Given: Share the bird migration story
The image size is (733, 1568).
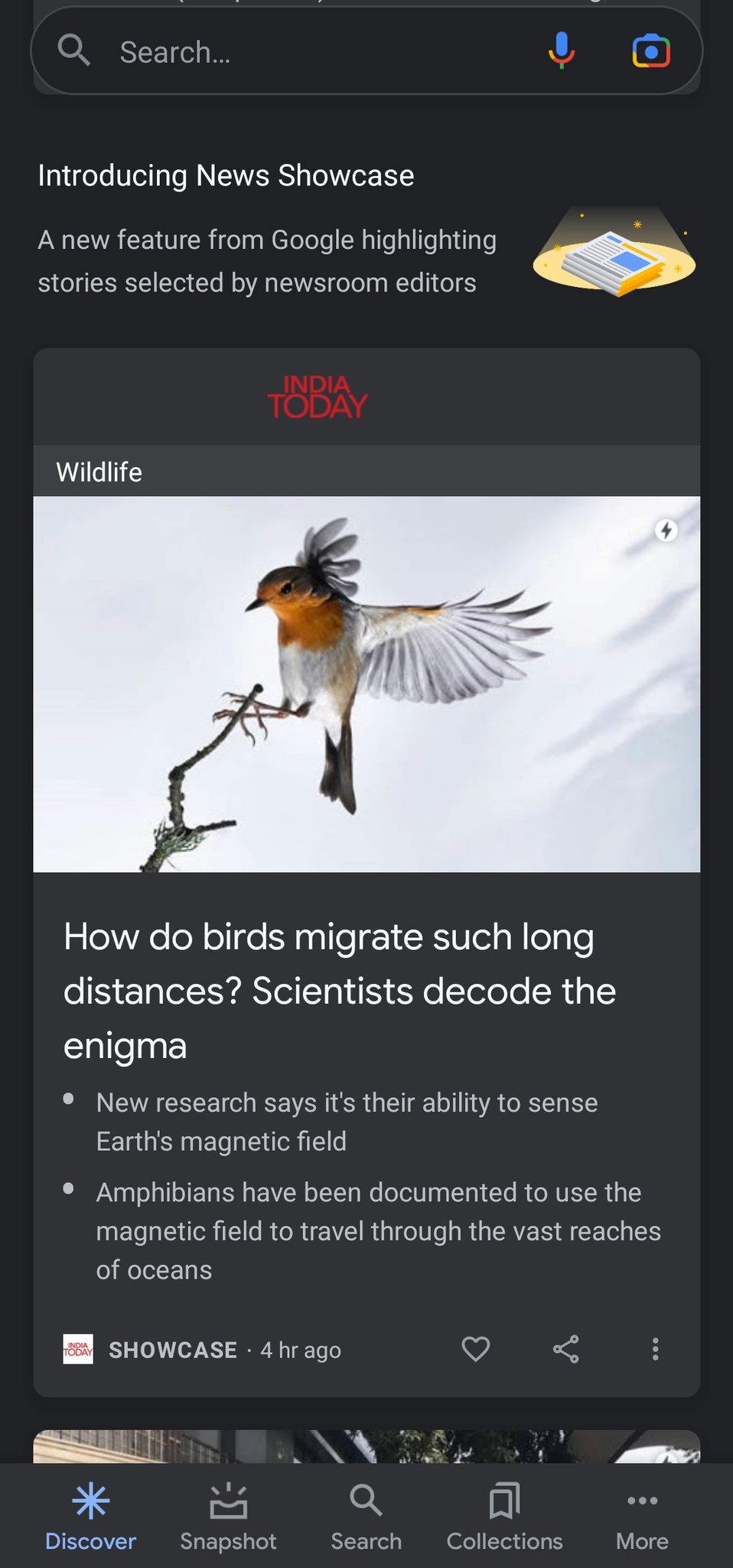Looking at the screenshot, I should 565,1348.
